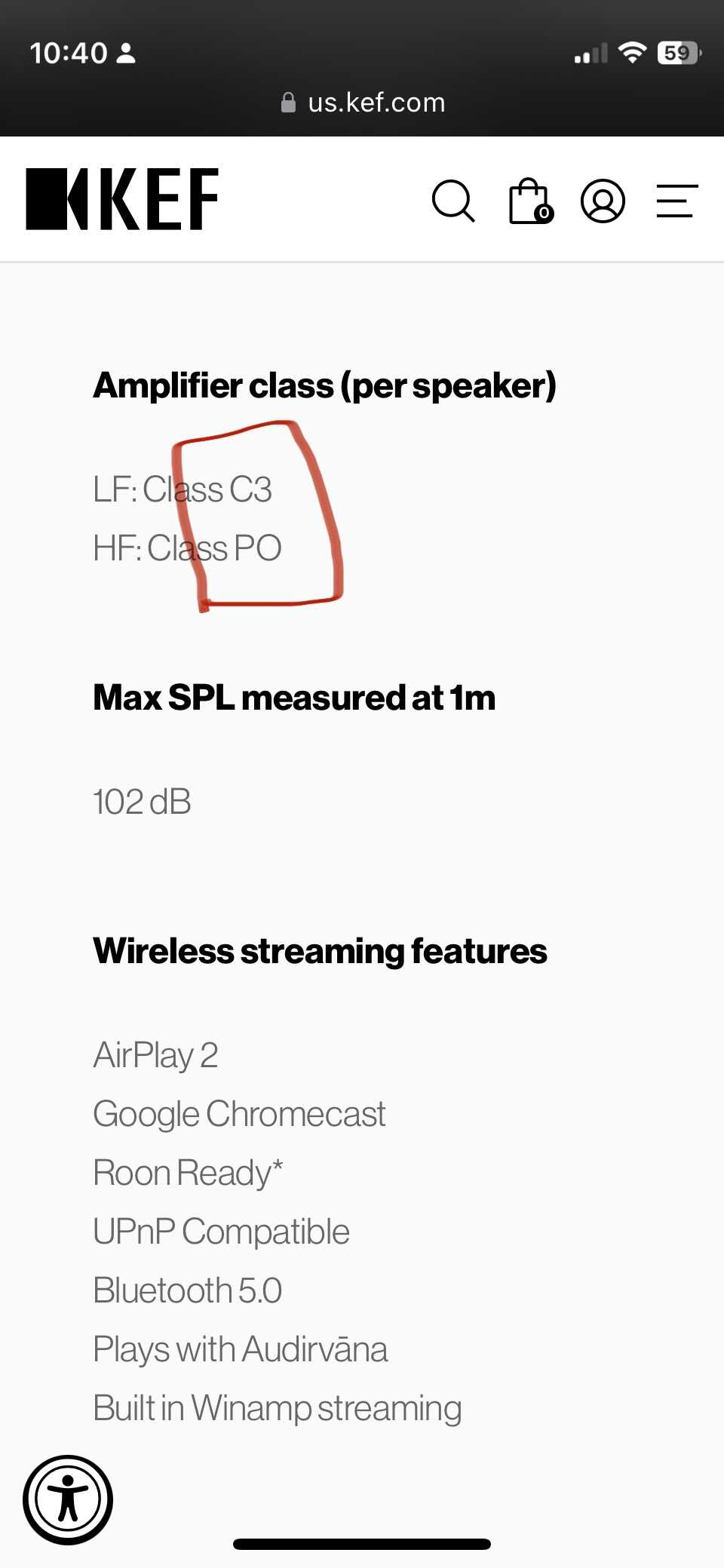Tap the KEF logo to go home
The width and height of the screenshot is (724, 1568).
(122, 199)
